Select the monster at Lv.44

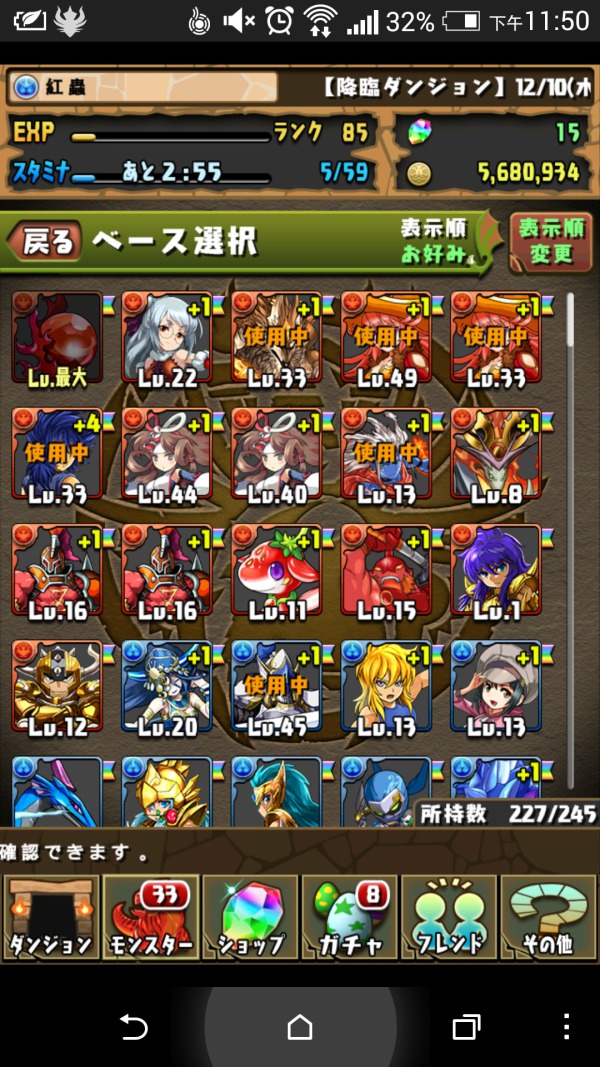tap(167, 454)
